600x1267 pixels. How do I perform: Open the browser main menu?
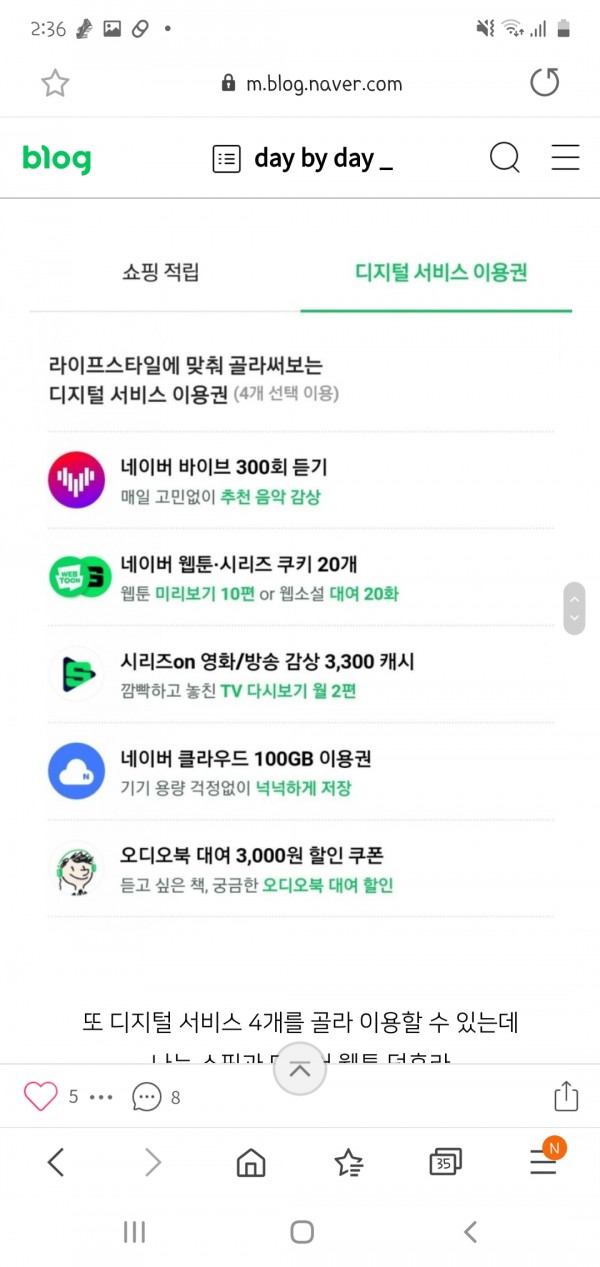point(543,1162)
